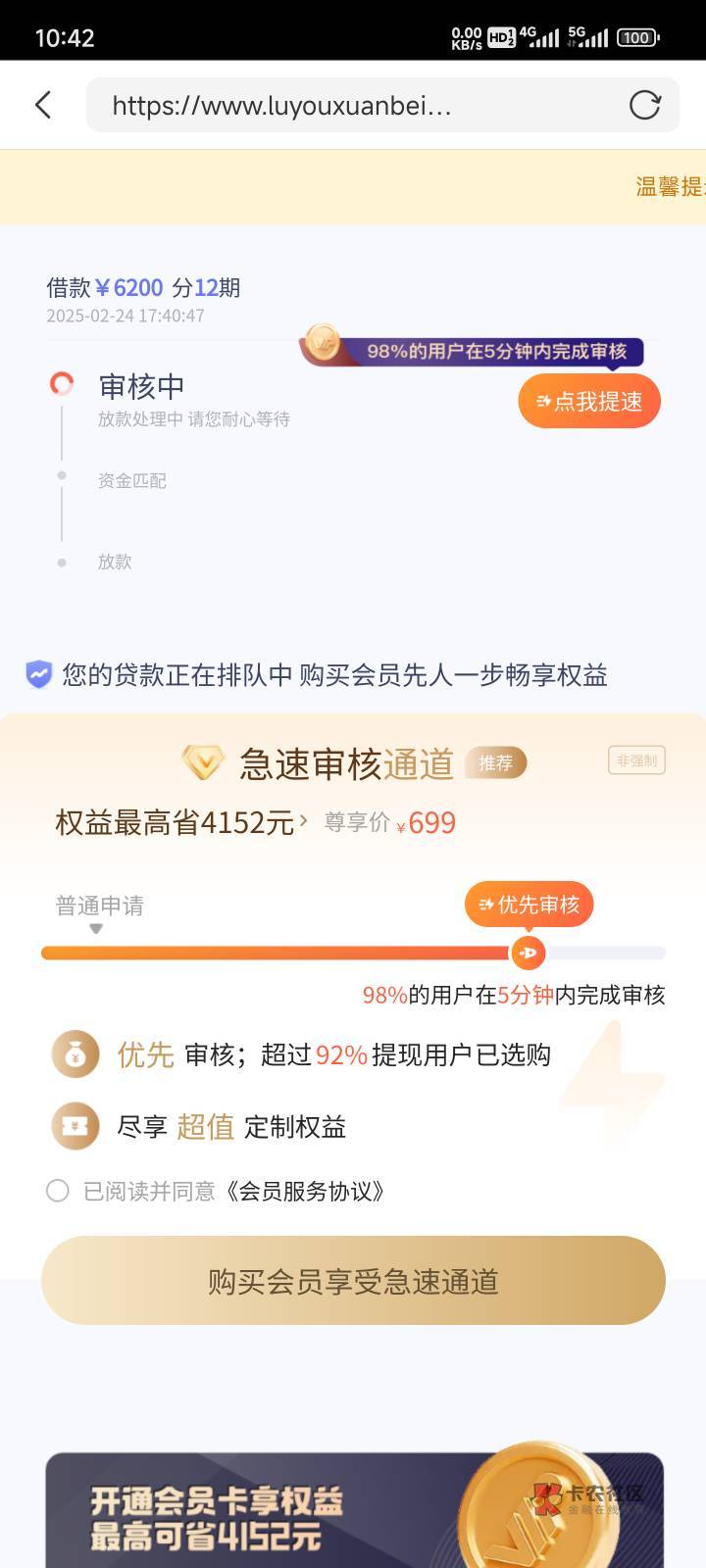706x1568 pixels.
Task: Click the small triangle under 普通申请
Action: (94, 927)
